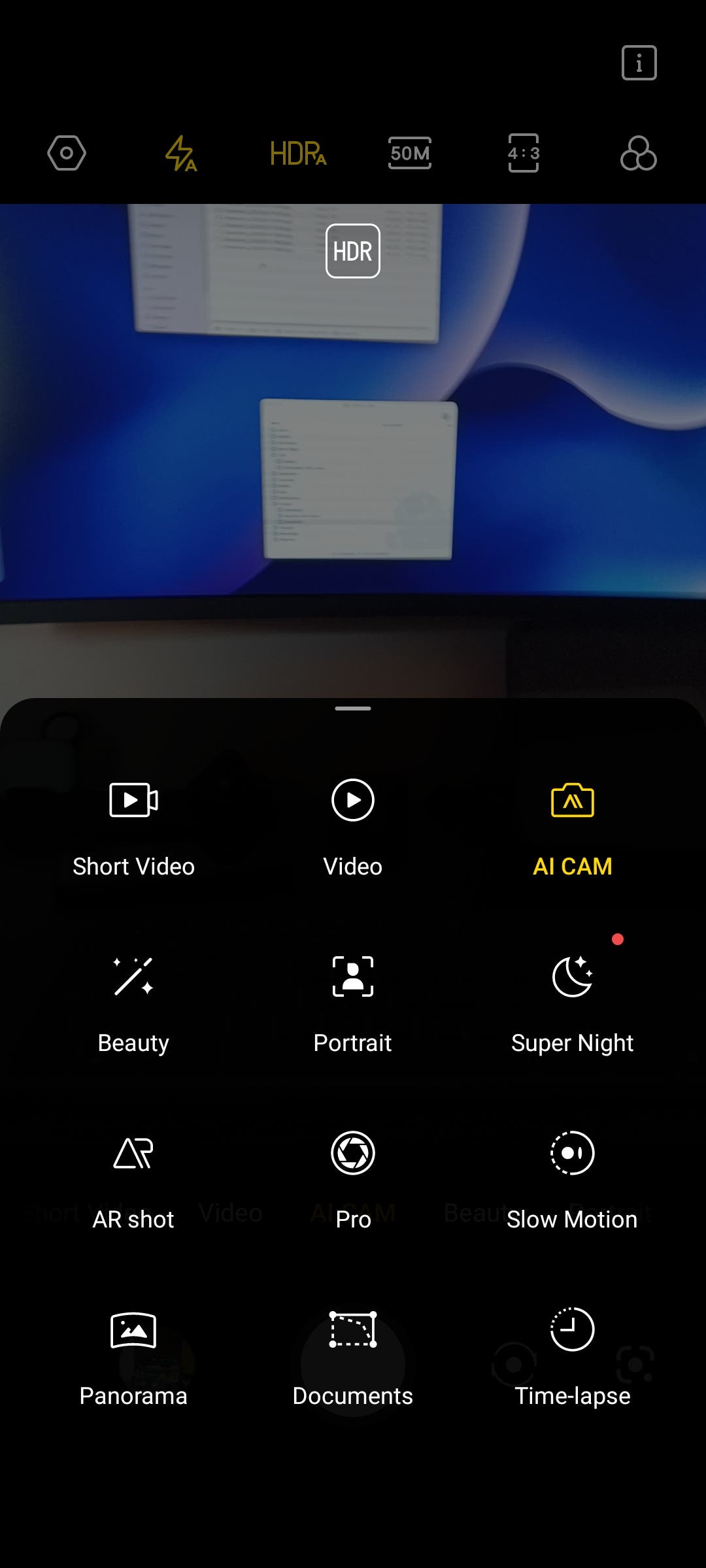Tap the panel handle to collapse modes
This screenshot has width=706, height=1568.
[353, 709]
